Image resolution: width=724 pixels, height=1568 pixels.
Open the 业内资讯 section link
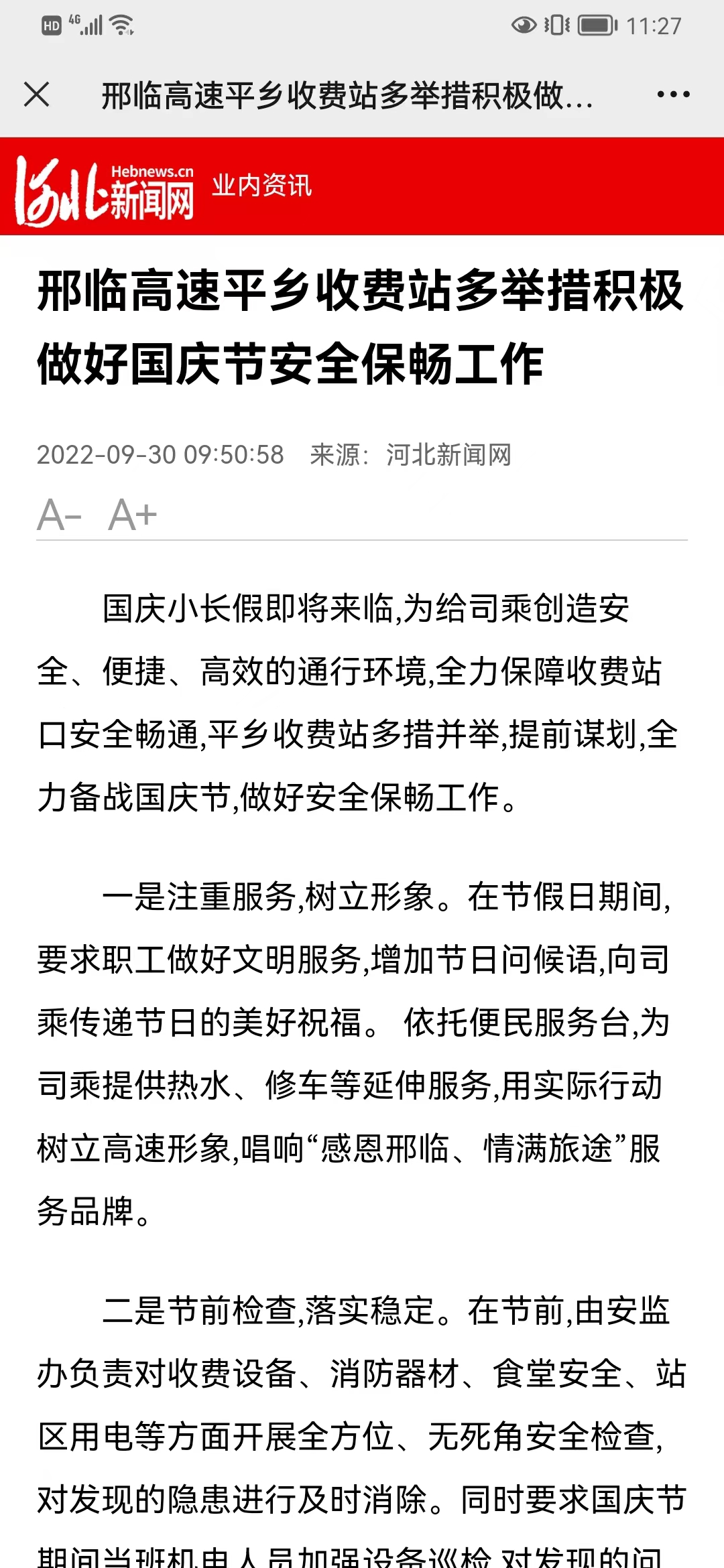point(262,186)
